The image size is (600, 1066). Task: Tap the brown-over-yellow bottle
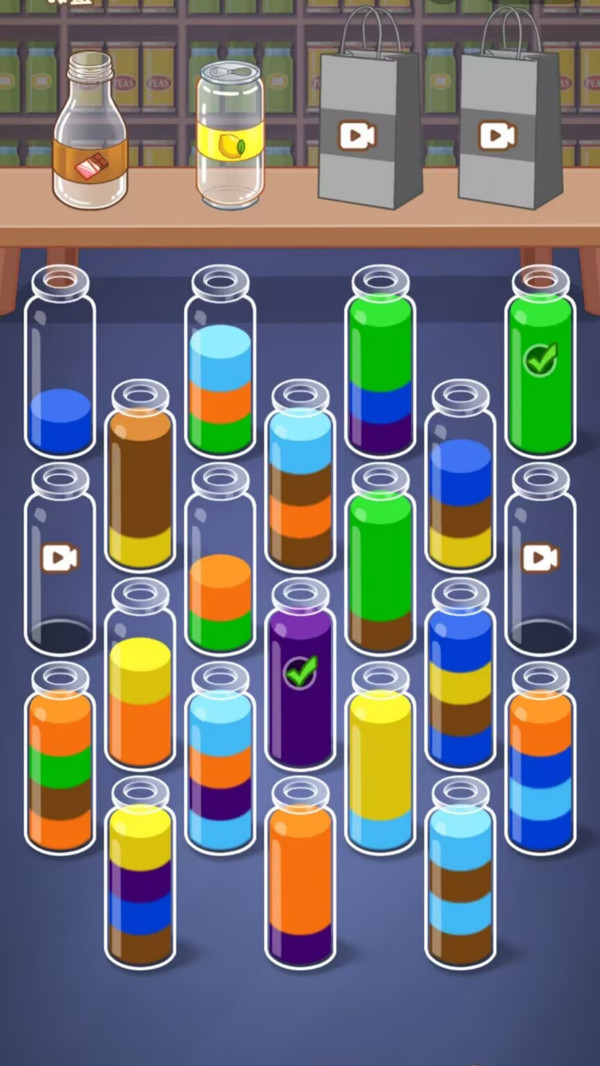point(140,478)
